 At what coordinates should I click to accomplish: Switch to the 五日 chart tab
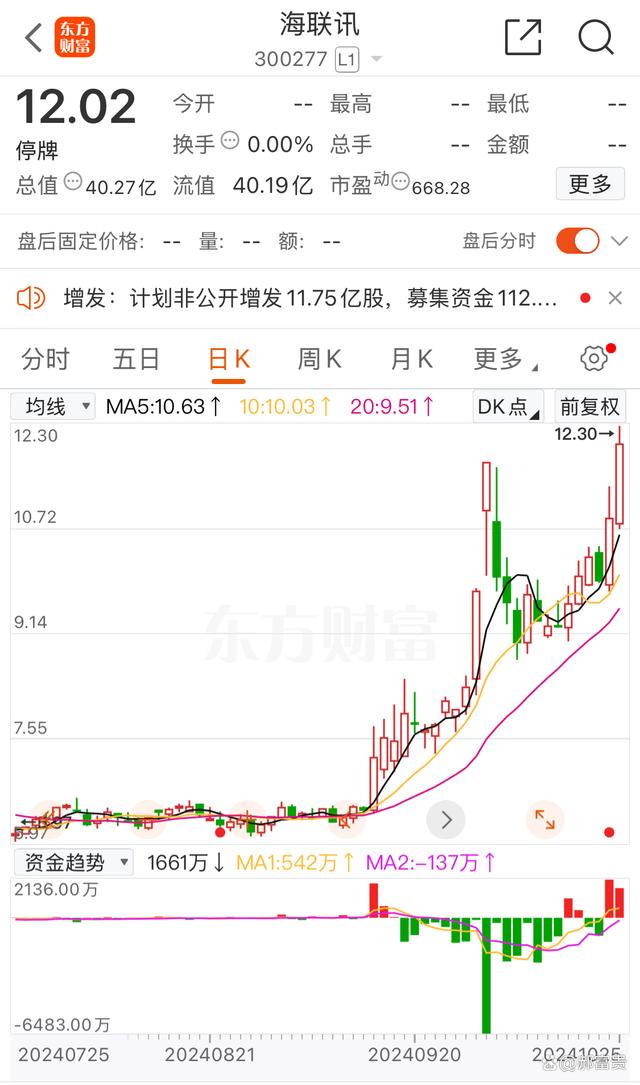tap(136, 359)
